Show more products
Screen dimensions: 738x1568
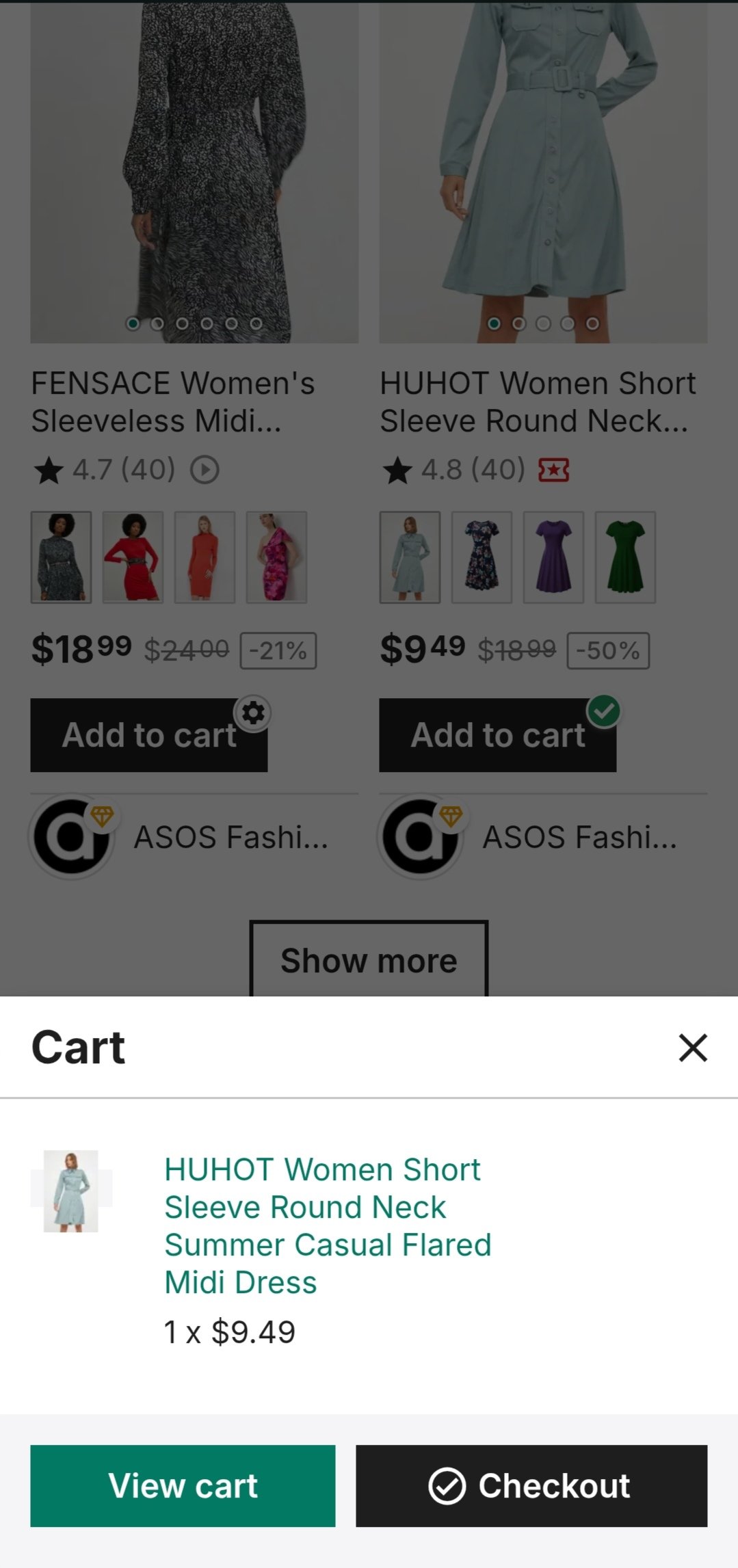369,960
